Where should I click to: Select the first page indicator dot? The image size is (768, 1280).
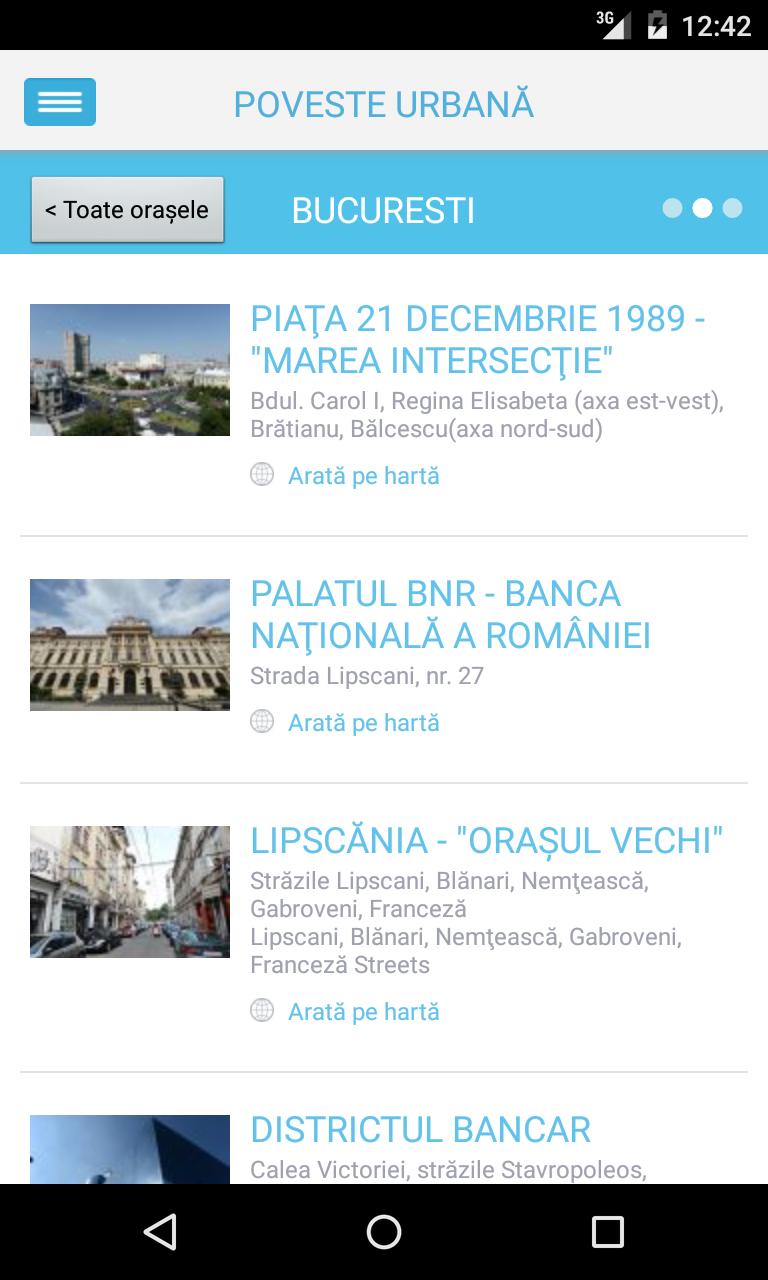tap(673, 209)
